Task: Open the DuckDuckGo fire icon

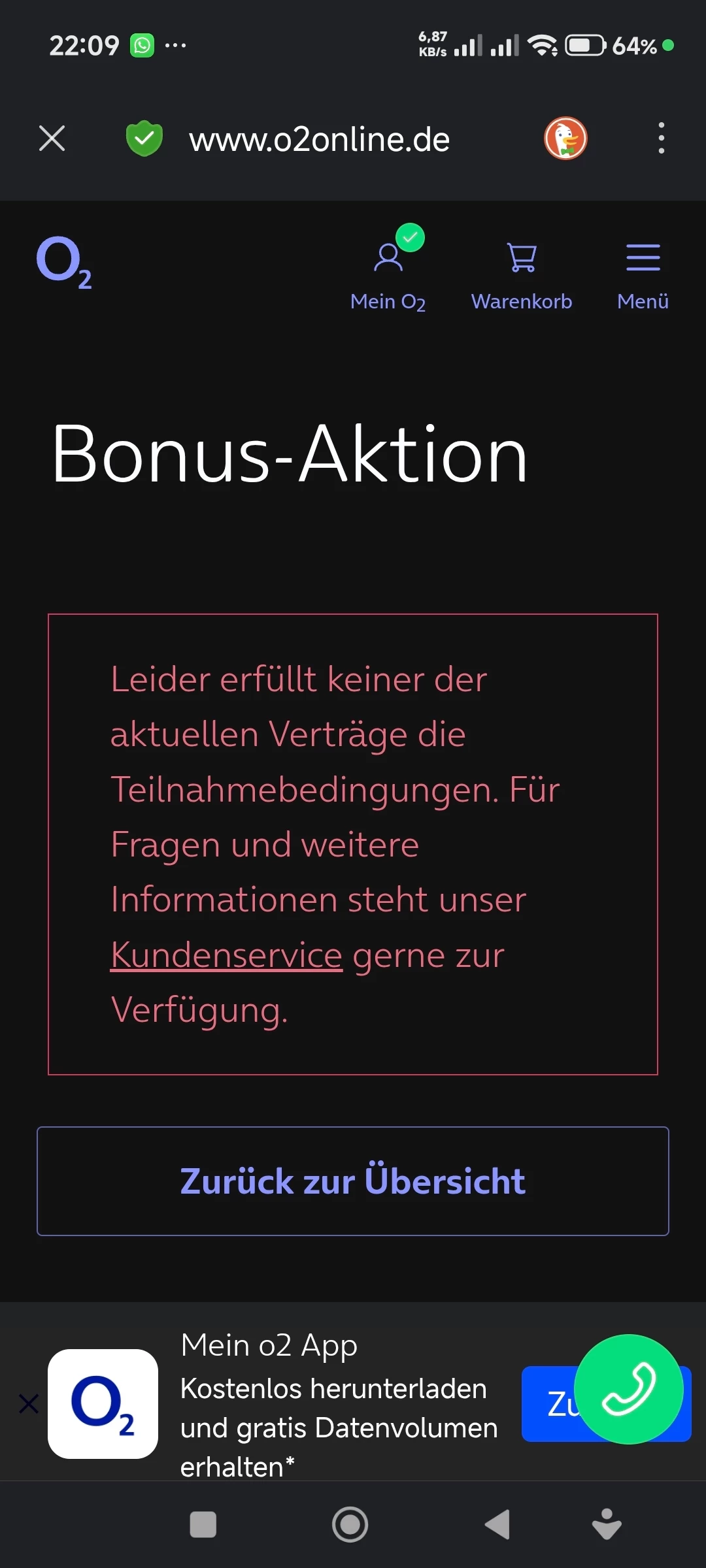Action: tap(565, 139)
